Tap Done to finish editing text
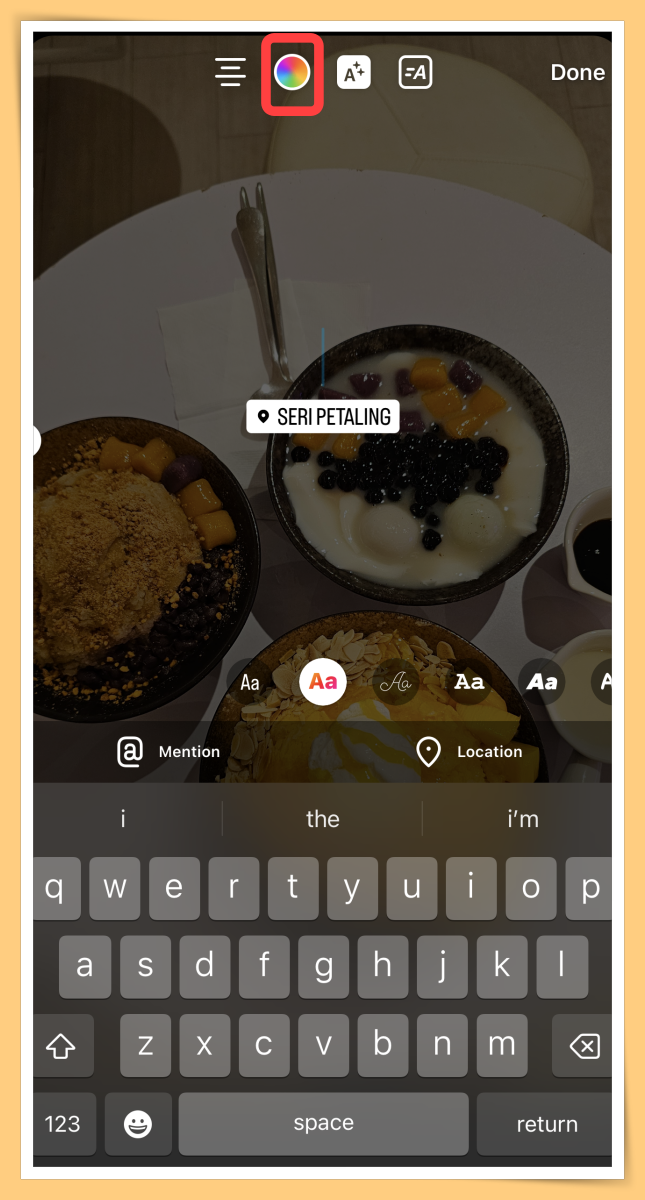Viewport: 645px width, 1200px height. 577,72
